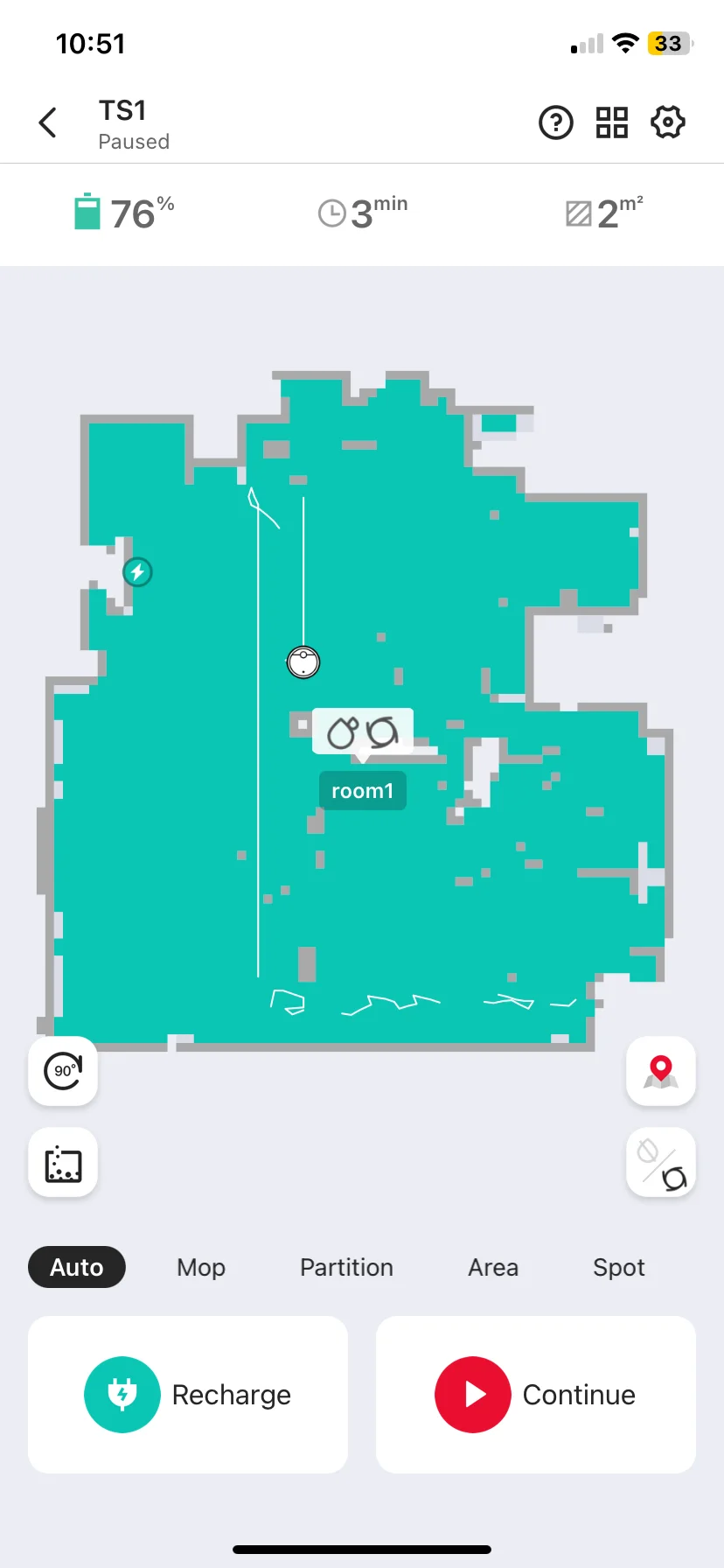Switch to the Partition mode
The width and height of the screenshot is (724, 1568).
coord(346,1267)
